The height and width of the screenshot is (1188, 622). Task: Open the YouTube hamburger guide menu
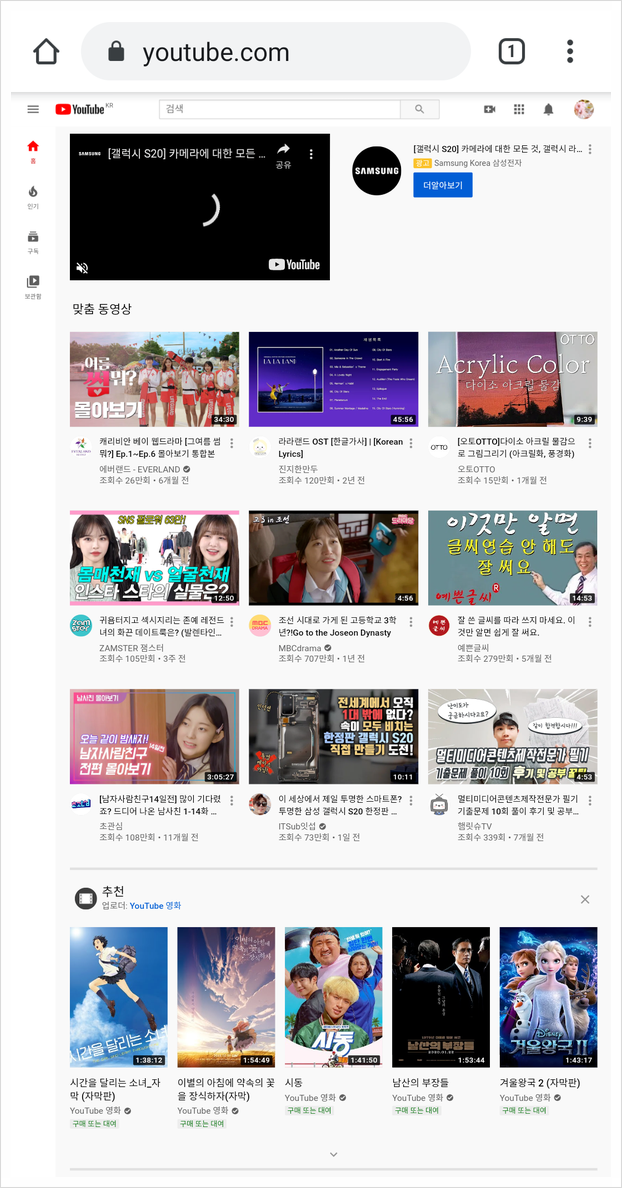[x=33, y=109]
